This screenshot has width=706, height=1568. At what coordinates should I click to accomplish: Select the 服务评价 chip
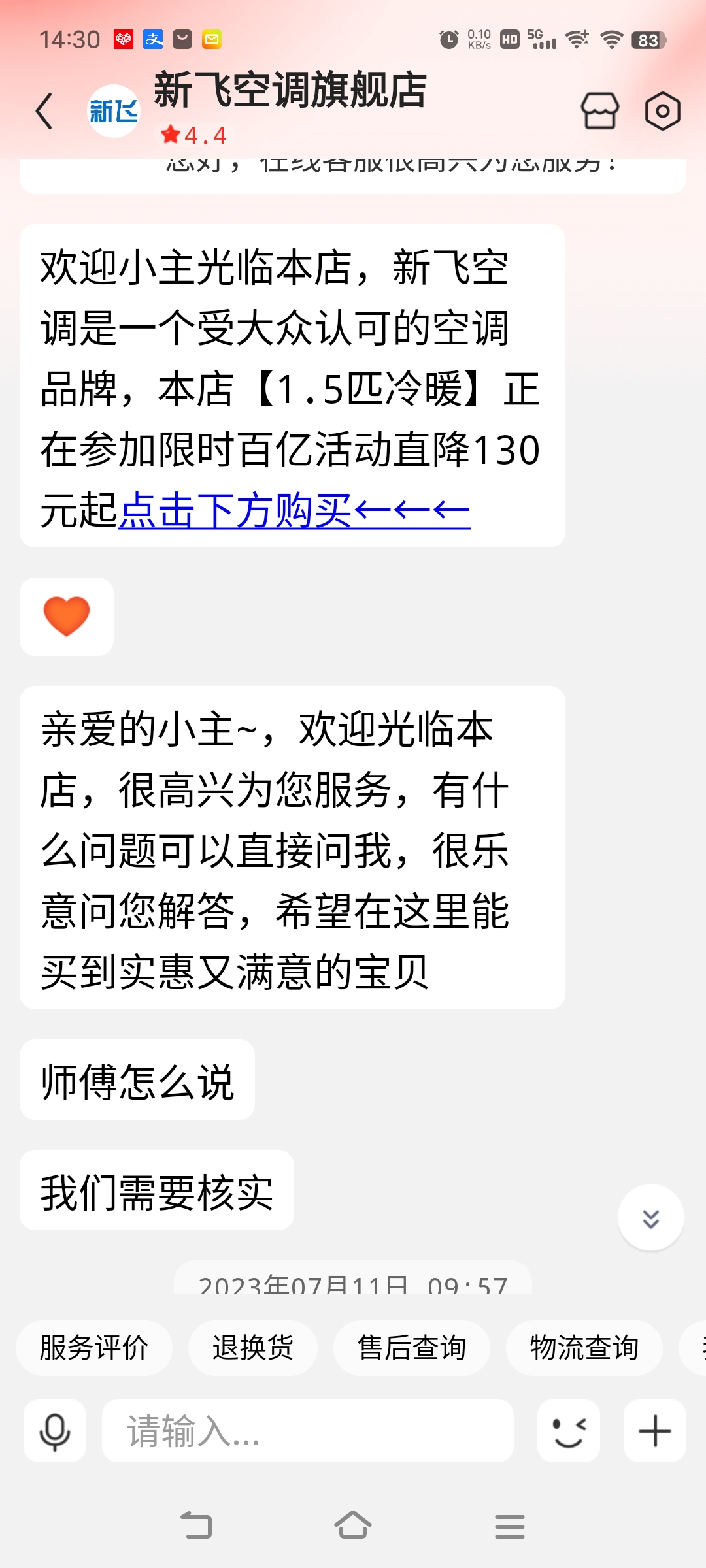pos(94,1348)
